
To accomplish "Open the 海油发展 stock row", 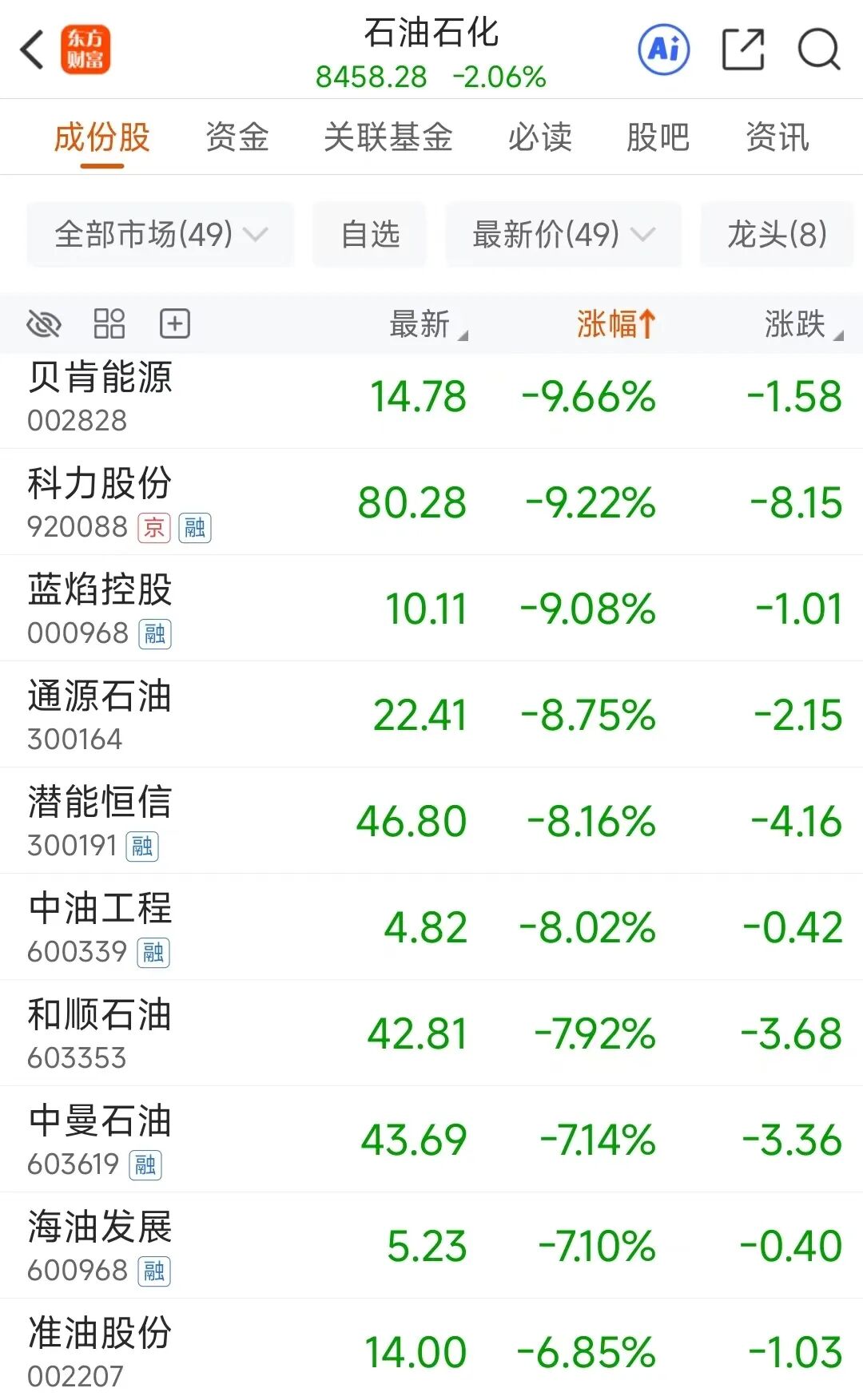I will coord(431,1246).
